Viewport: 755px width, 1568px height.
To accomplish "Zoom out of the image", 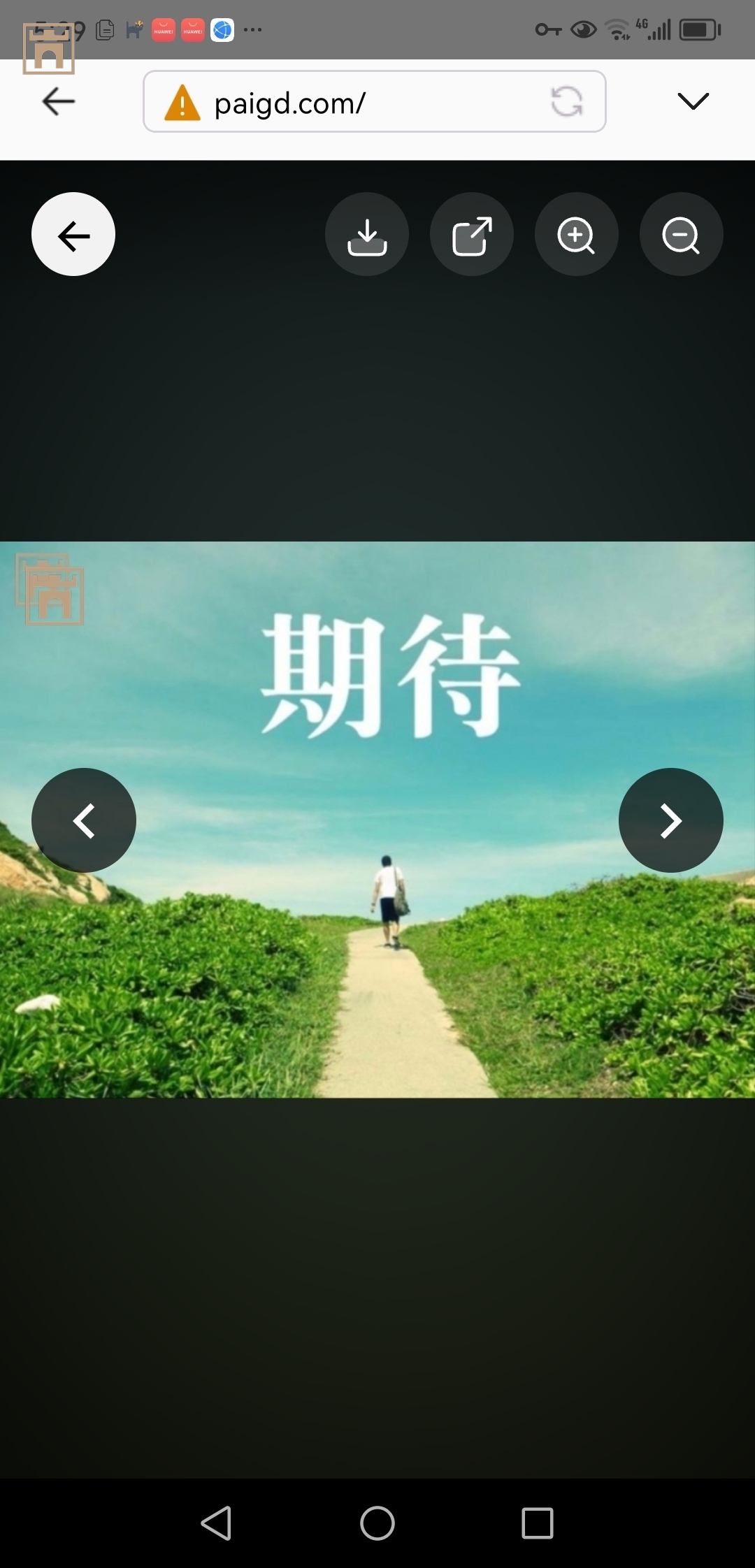I will [x=682, y=235].
